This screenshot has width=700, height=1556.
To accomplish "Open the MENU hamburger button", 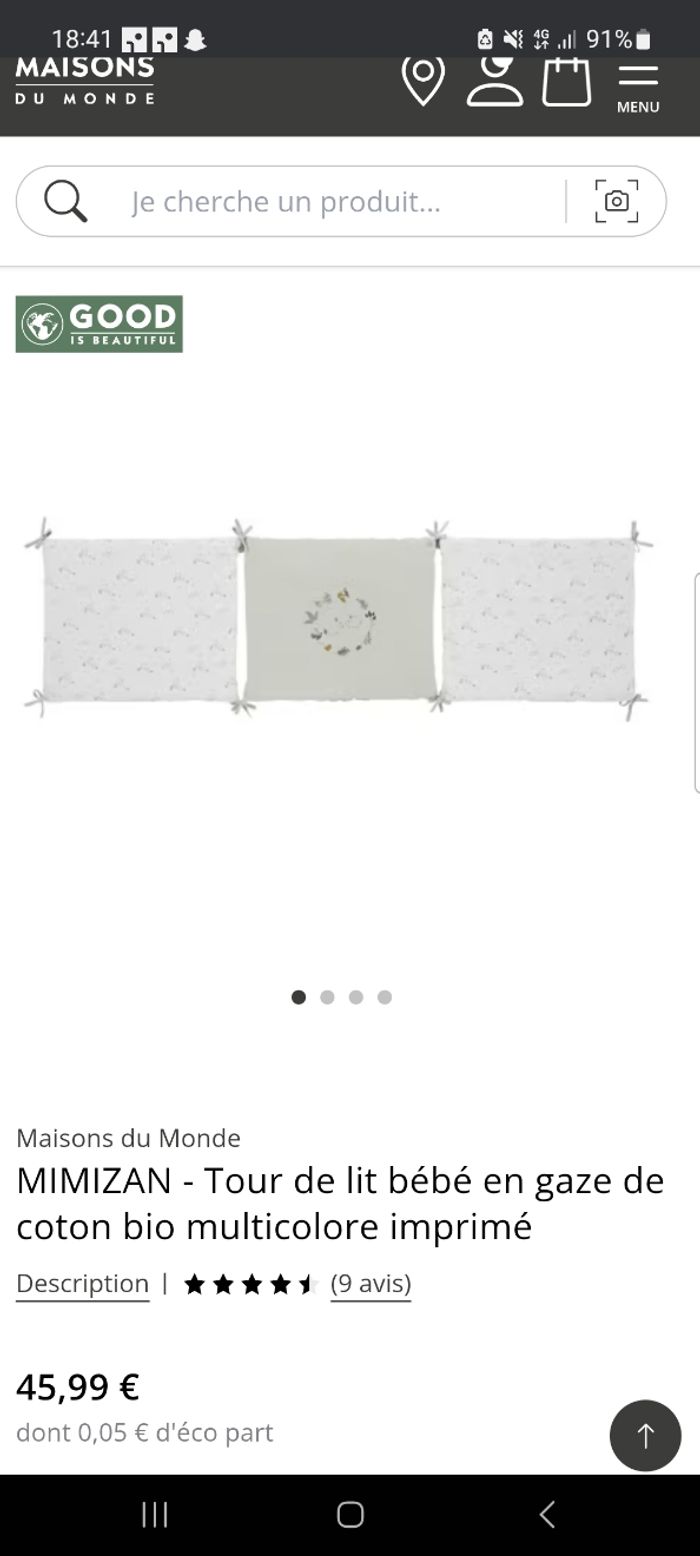I will point(638,85).
